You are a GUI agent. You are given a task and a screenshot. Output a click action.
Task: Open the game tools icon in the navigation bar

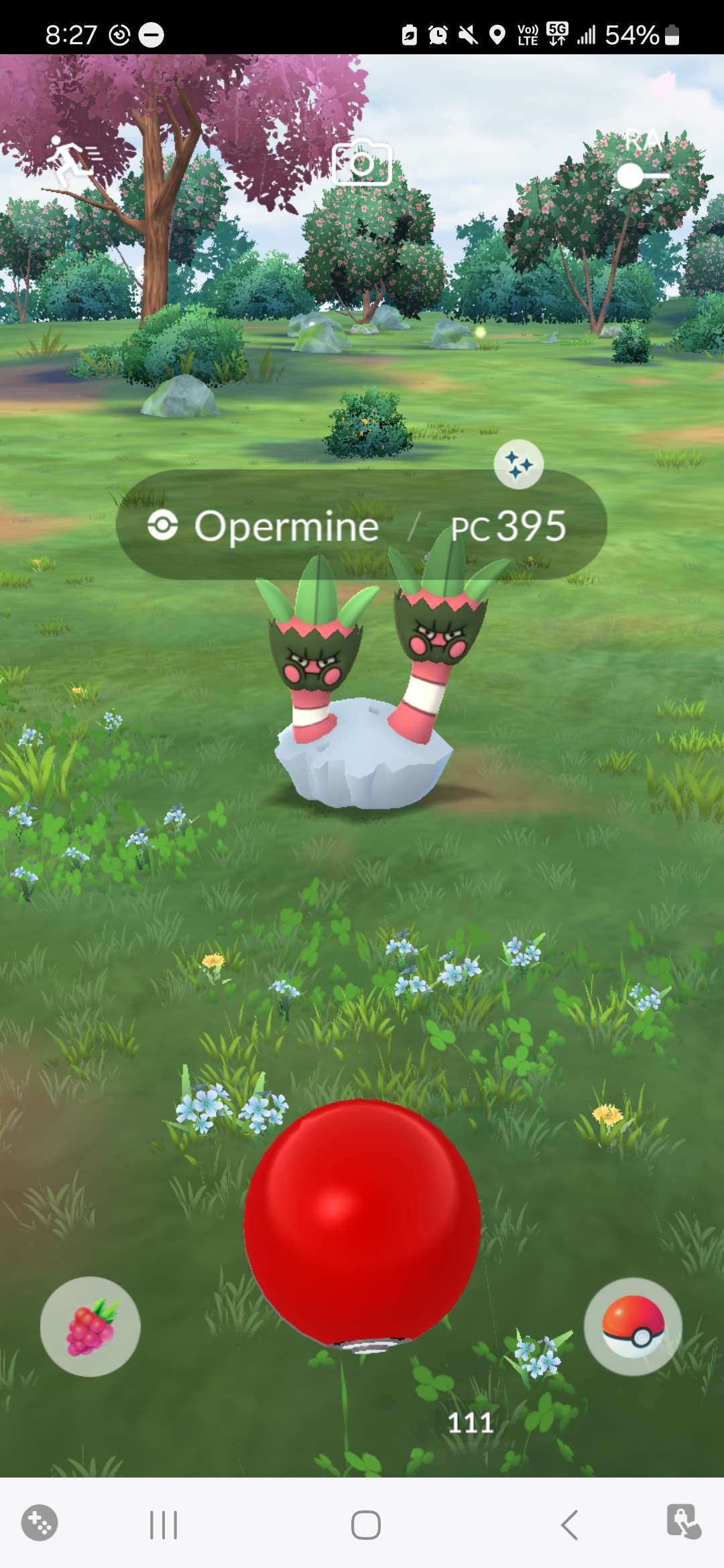40,1523
